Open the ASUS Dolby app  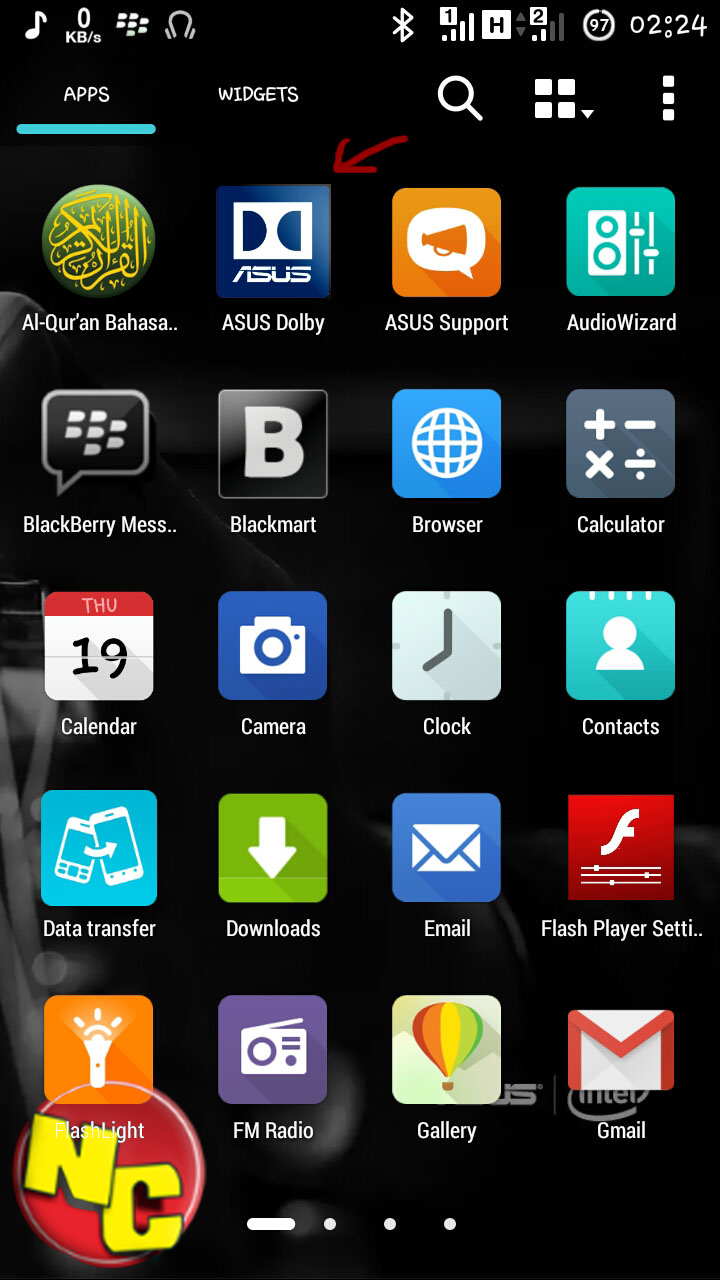click(x=273, y=242)
